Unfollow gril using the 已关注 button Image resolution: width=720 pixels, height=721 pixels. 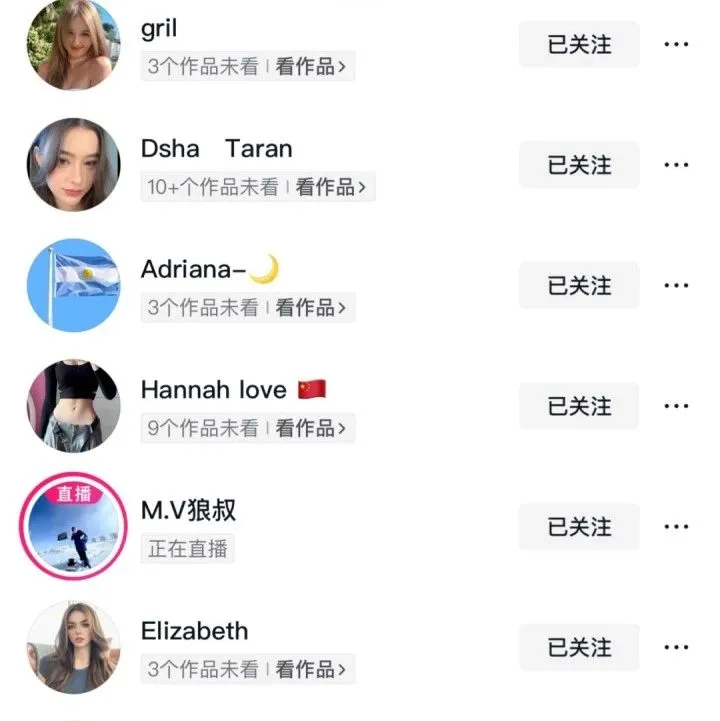578,44
